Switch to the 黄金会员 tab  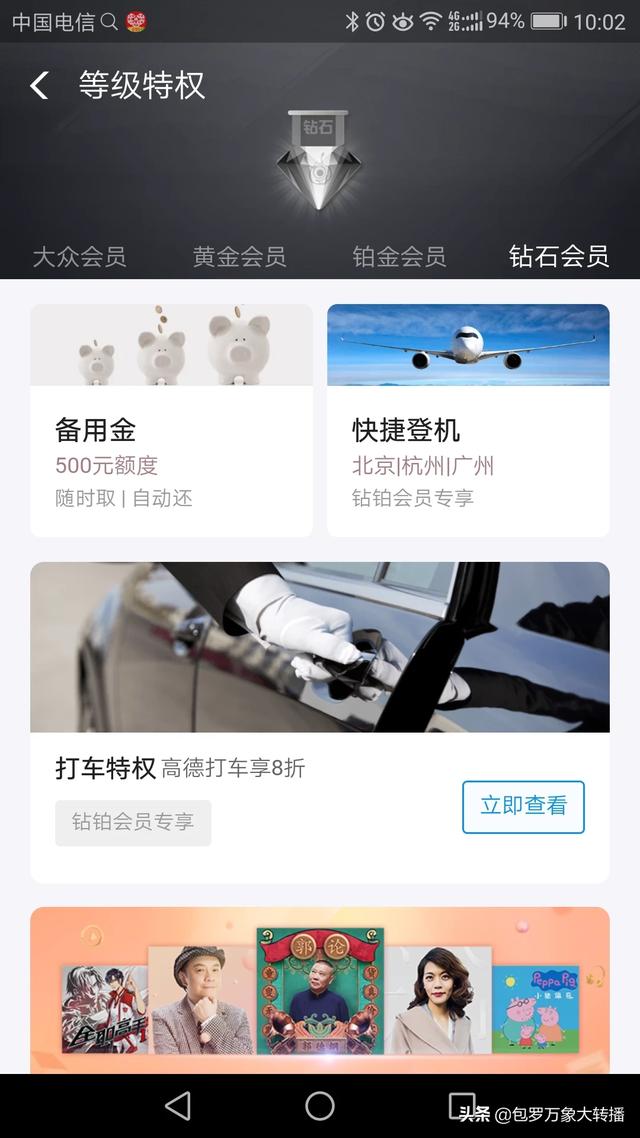[240, 257]
